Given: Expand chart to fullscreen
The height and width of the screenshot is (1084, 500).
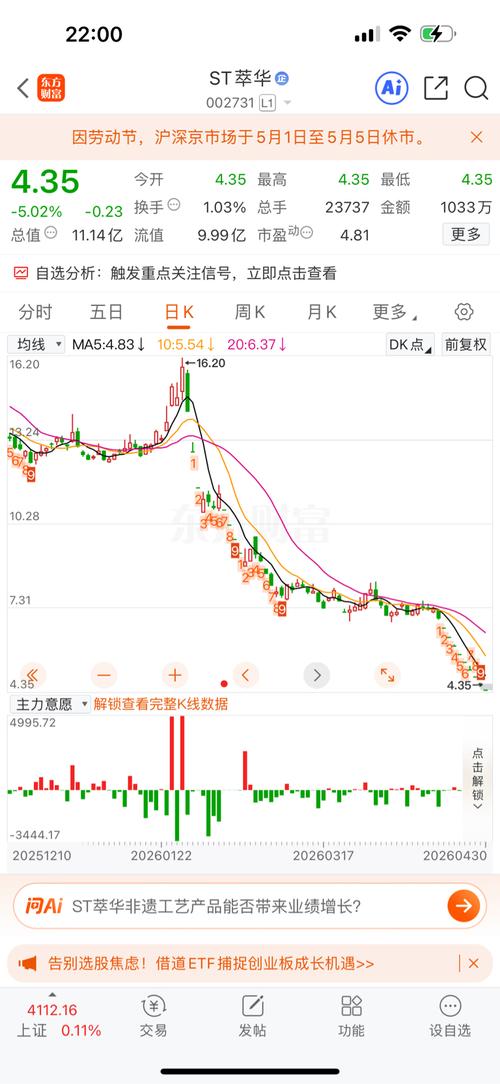Looking at the screenshot, I should click(x=387, y=674).
